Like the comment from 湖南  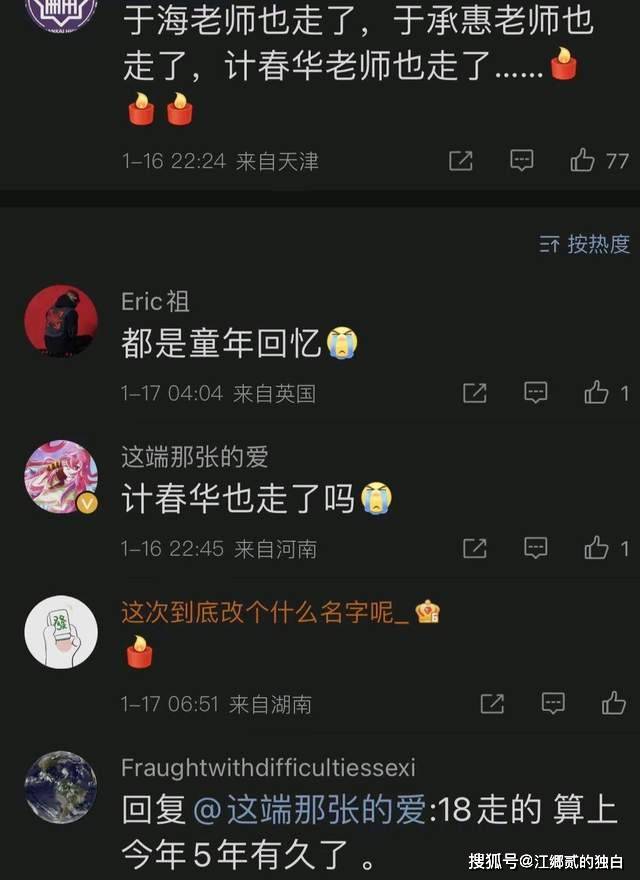[613, 704]
